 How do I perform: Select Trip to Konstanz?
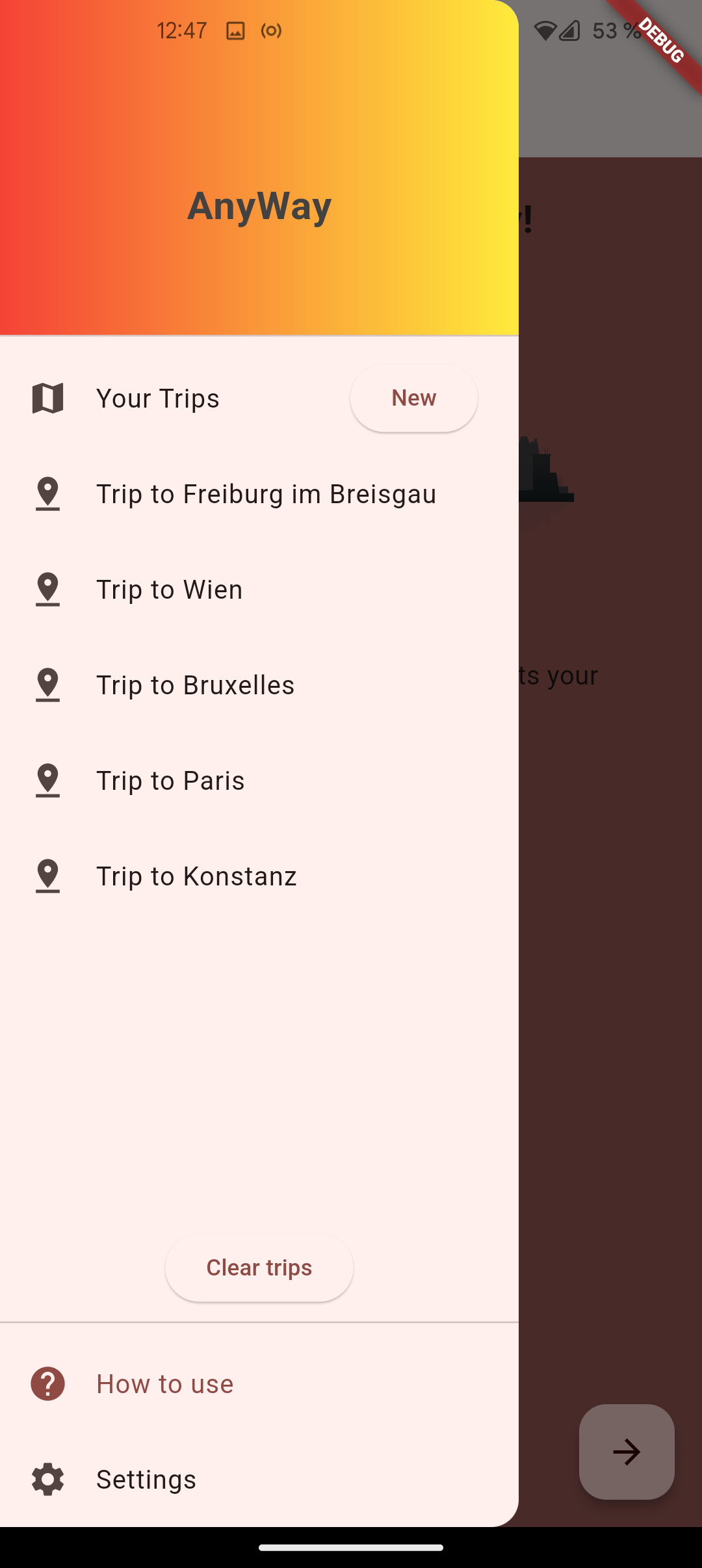click(259, 876)
